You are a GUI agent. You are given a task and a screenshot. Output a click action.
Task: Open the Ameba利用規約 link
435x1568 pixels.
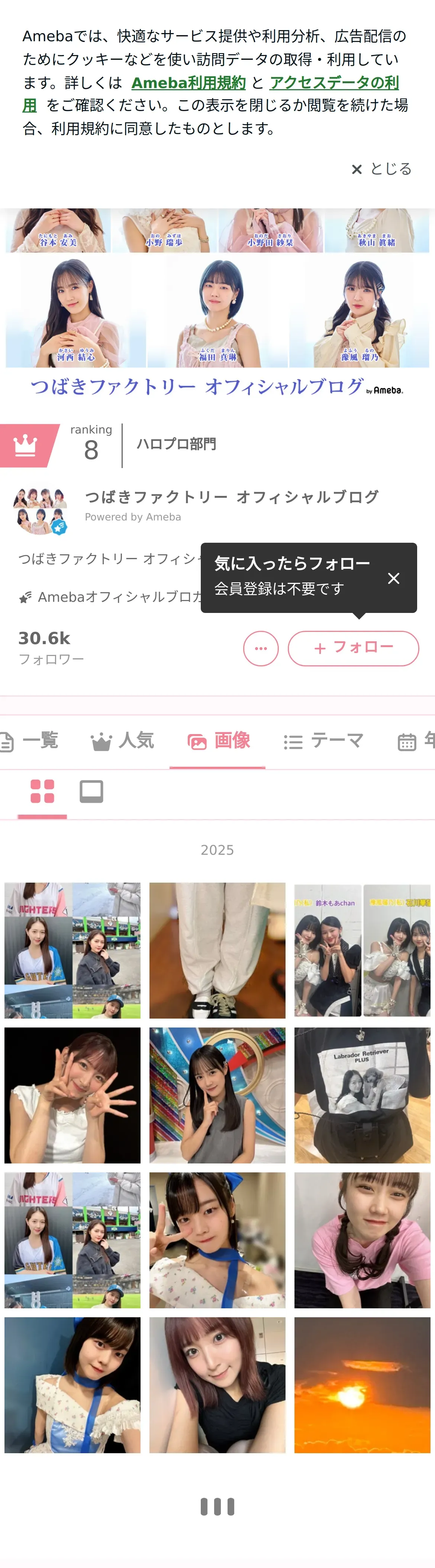coord(188,83)
